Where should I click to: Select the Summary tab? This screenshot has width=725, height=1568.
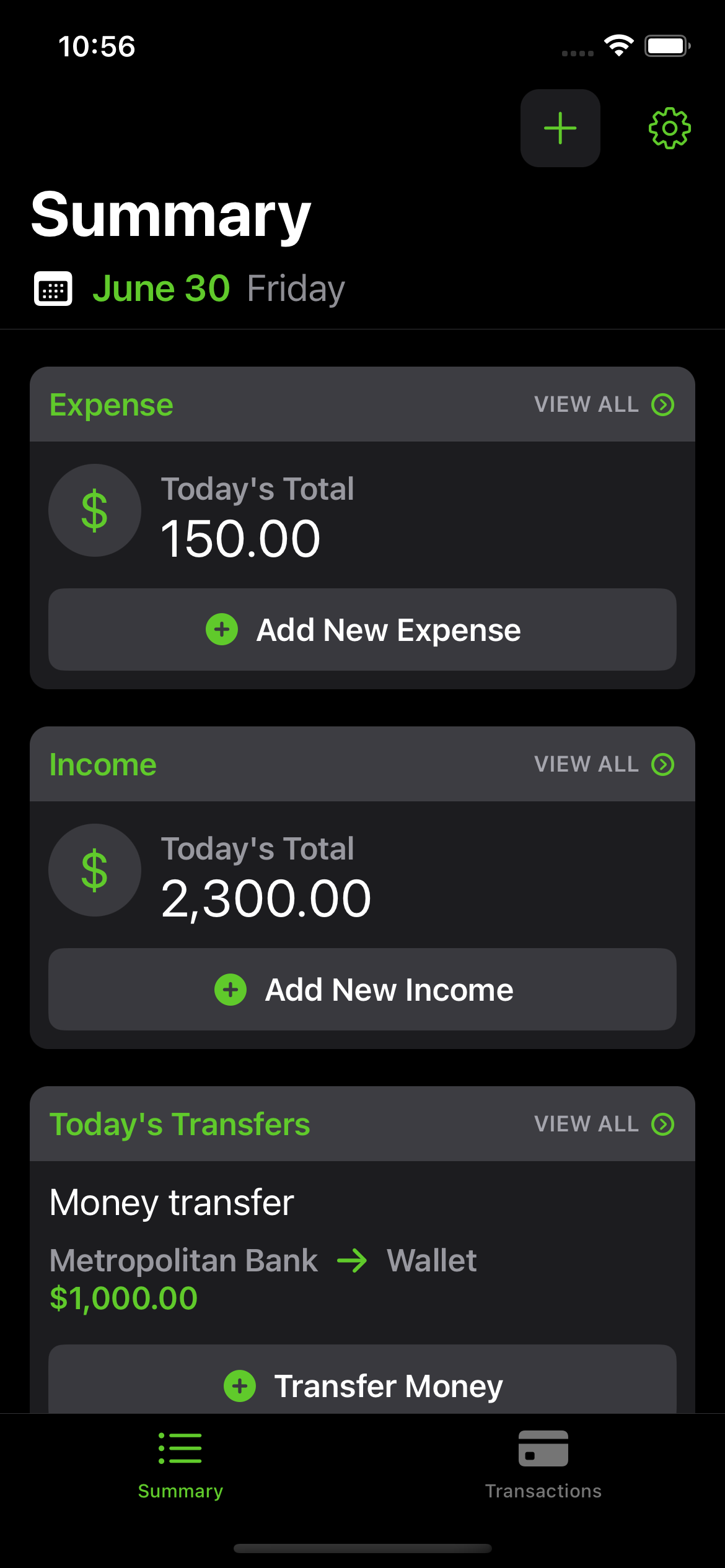180,1465
